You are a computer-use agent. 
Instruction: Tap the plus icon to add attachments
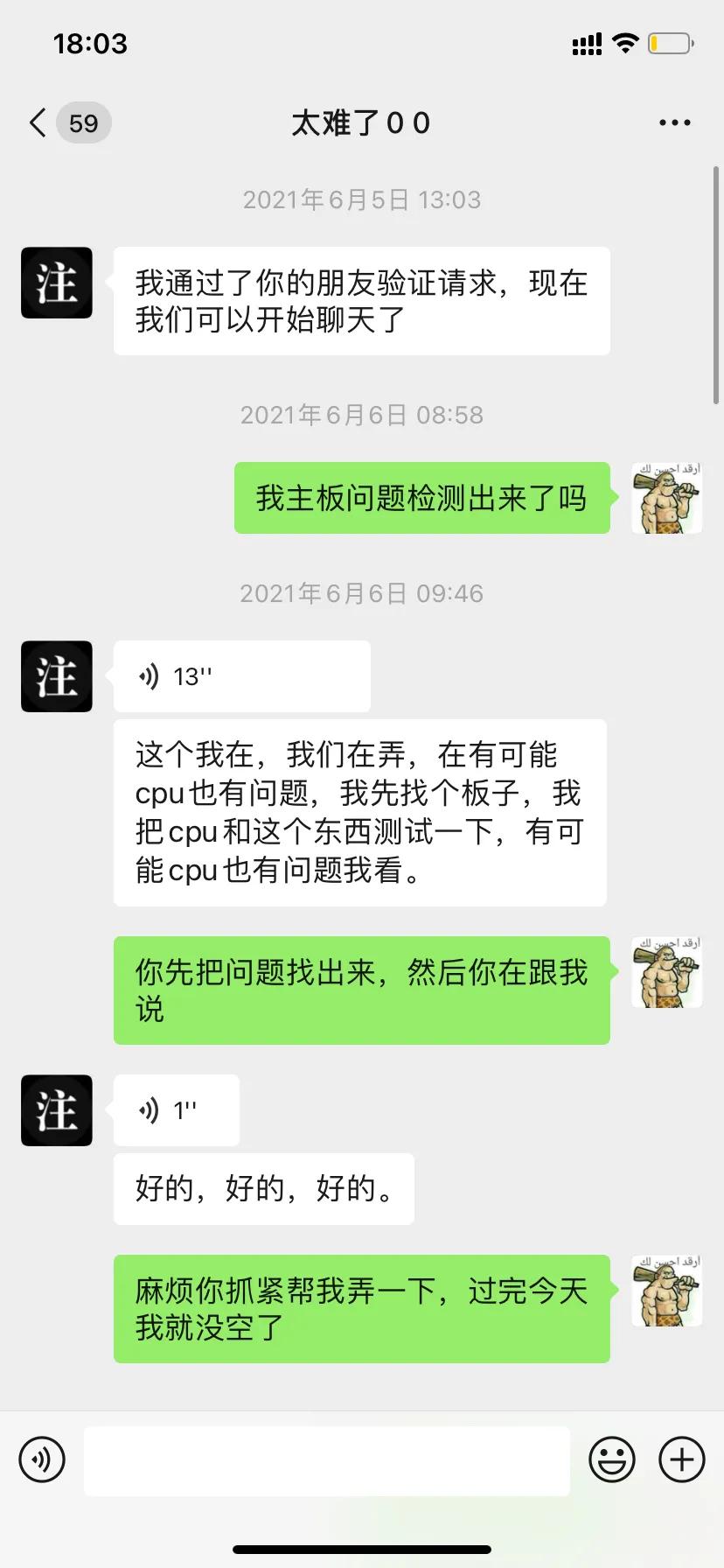681,1459
